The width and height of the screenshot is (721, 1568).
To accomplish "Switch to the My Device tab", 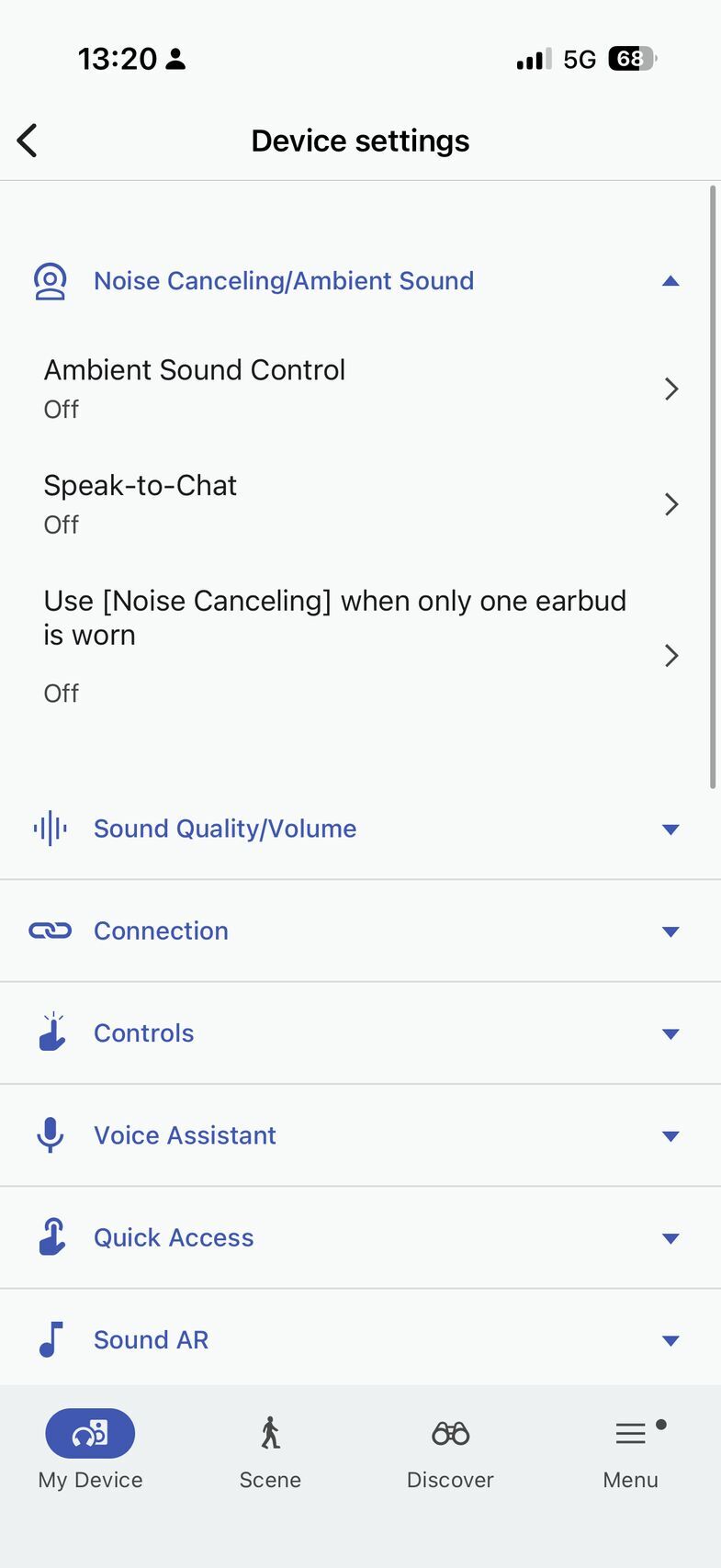I will point(90,1449).
